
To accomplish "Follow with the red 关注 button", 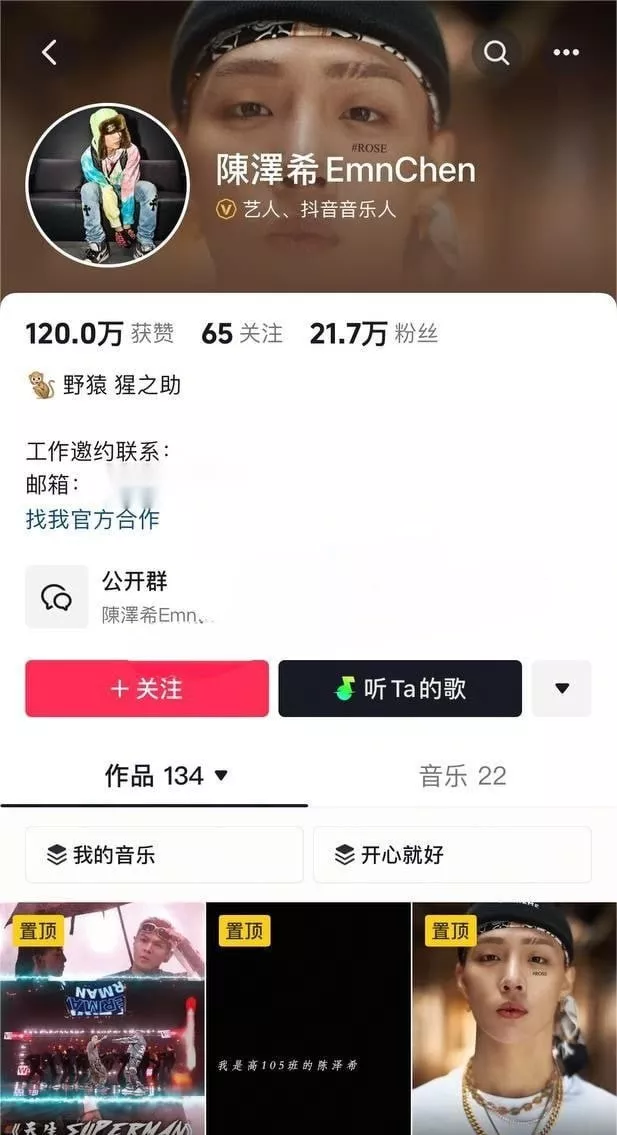I will pyautogui.click(x=147, y=688).
